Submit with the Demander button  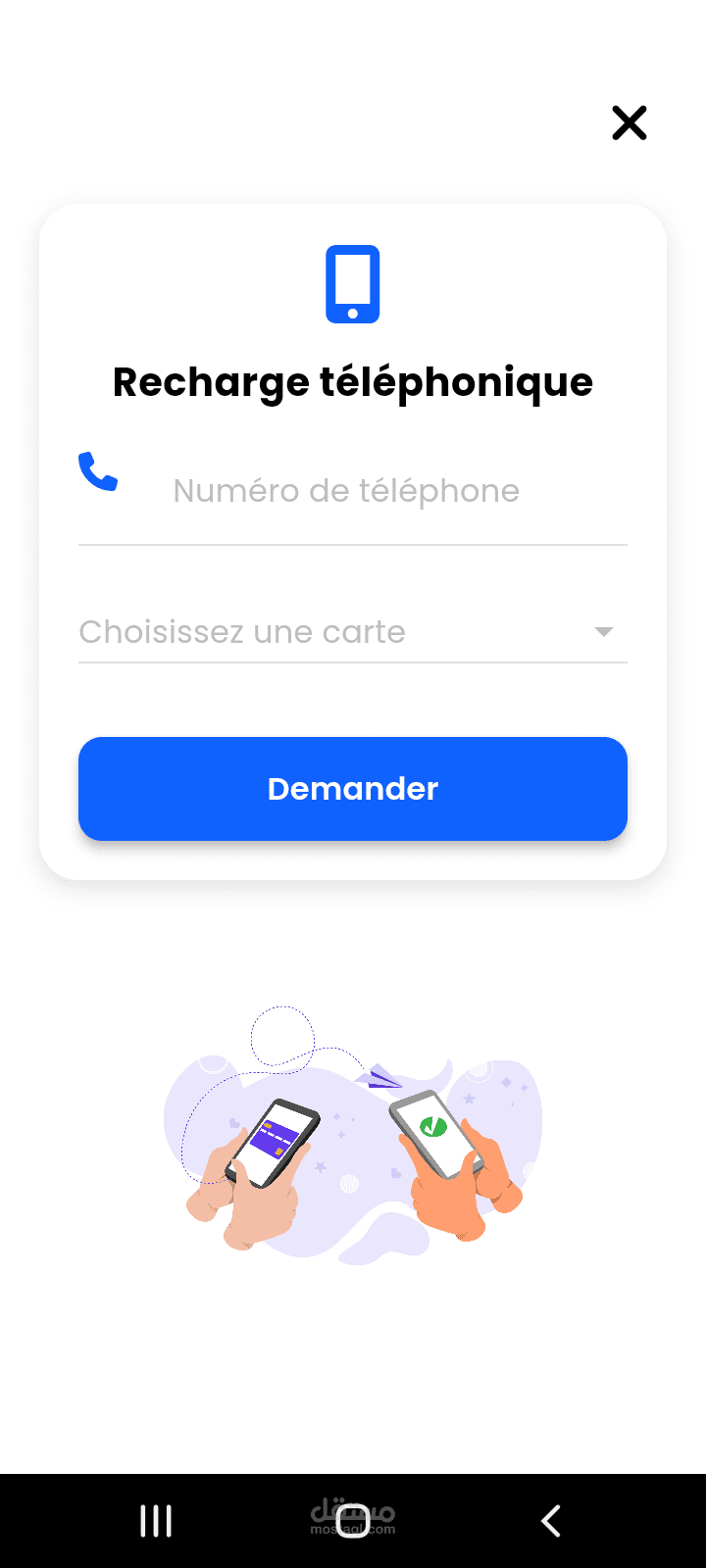[x=353, y=789]
